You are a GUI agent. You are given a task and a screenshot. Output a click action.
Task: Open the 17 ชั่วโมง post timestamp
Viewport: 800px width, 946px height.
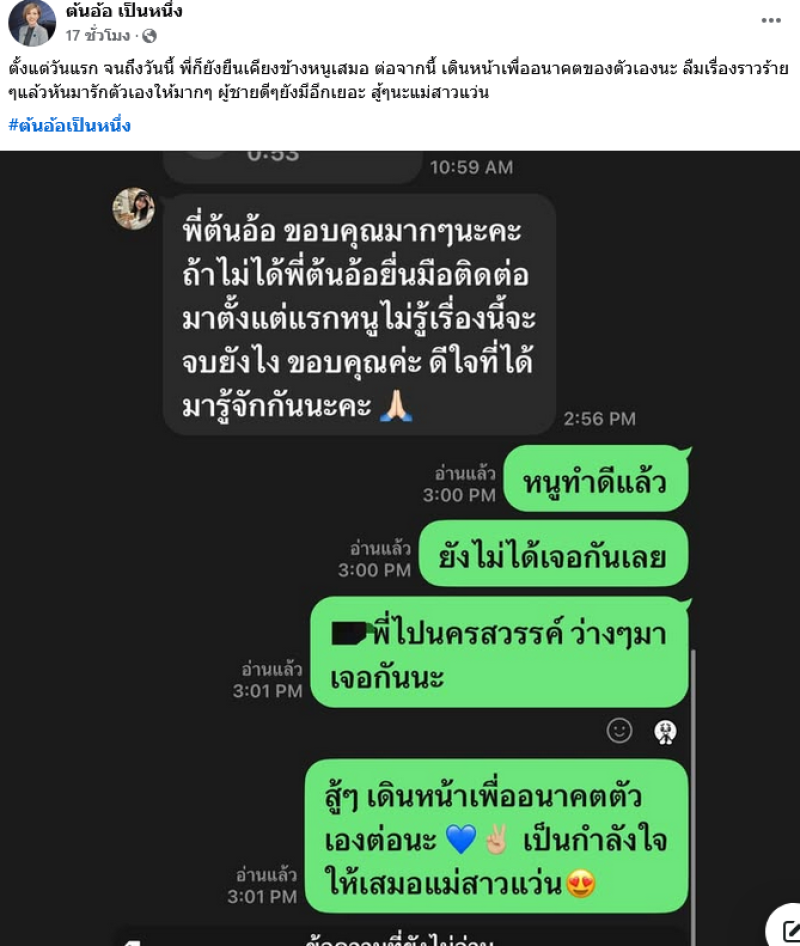[x=98, y=35]
